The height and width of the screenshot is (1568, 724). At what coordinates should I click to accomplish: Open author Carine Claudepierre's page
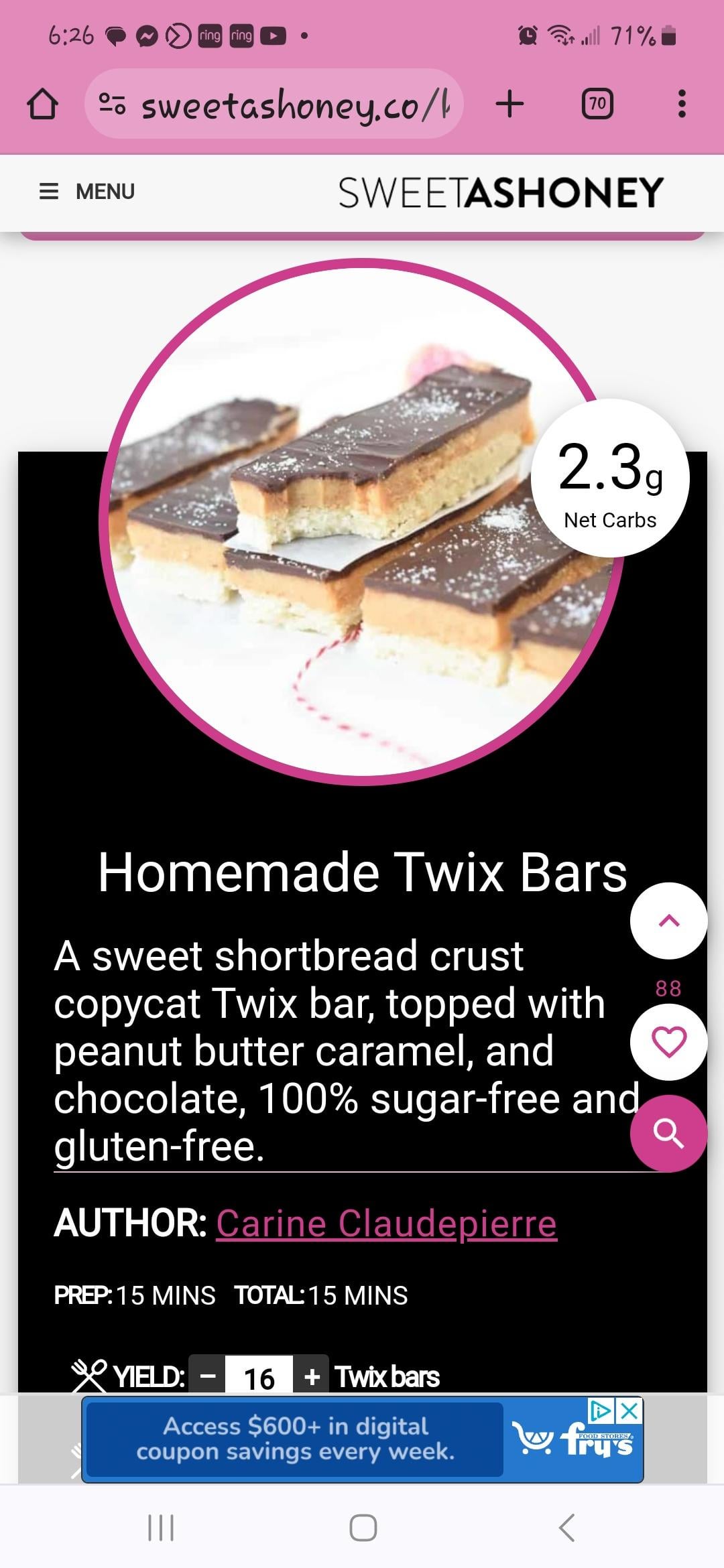[386, 1224]
